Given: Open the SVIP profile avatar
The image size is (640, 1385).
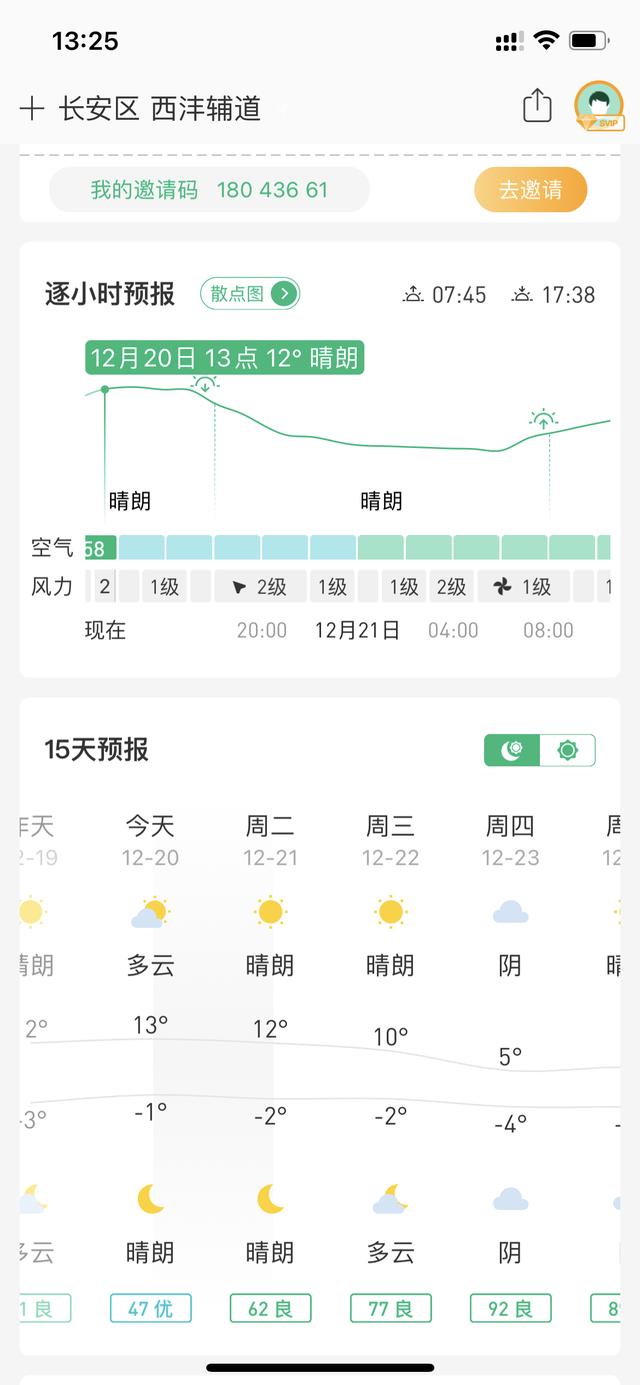Looking at the screenshot, I should pos(598,106).
